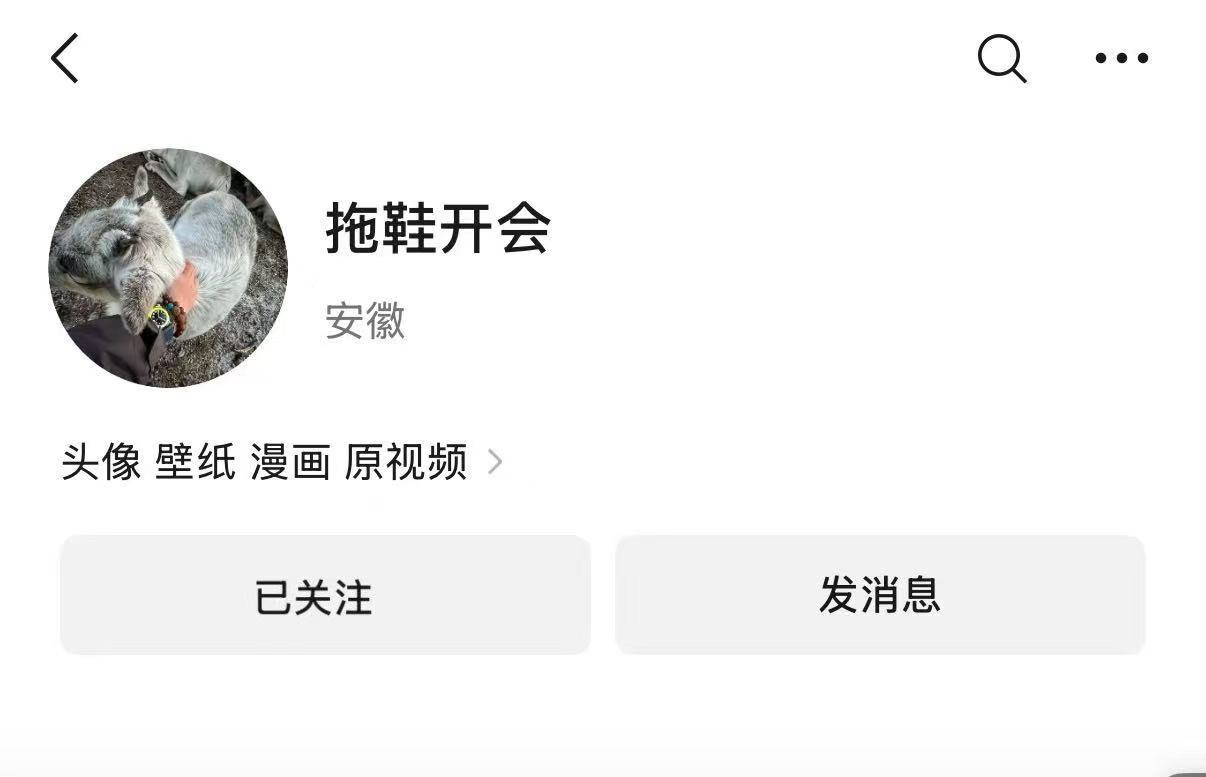Viewport: 1206px width, 777px height.
Task: View 拖鞋开会 profile avatar
Action: tap(168, 267)
